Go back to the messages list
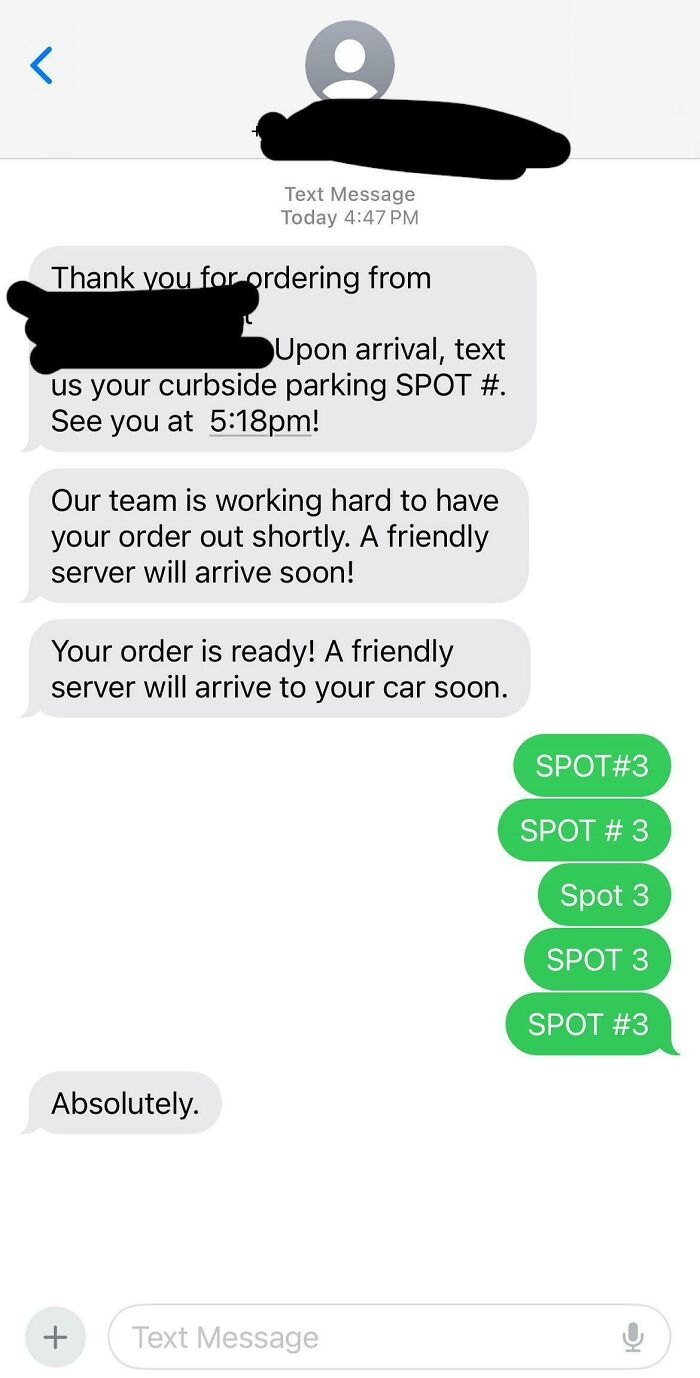Viewport: 700px width, 1378px height. tap(41, 66)
